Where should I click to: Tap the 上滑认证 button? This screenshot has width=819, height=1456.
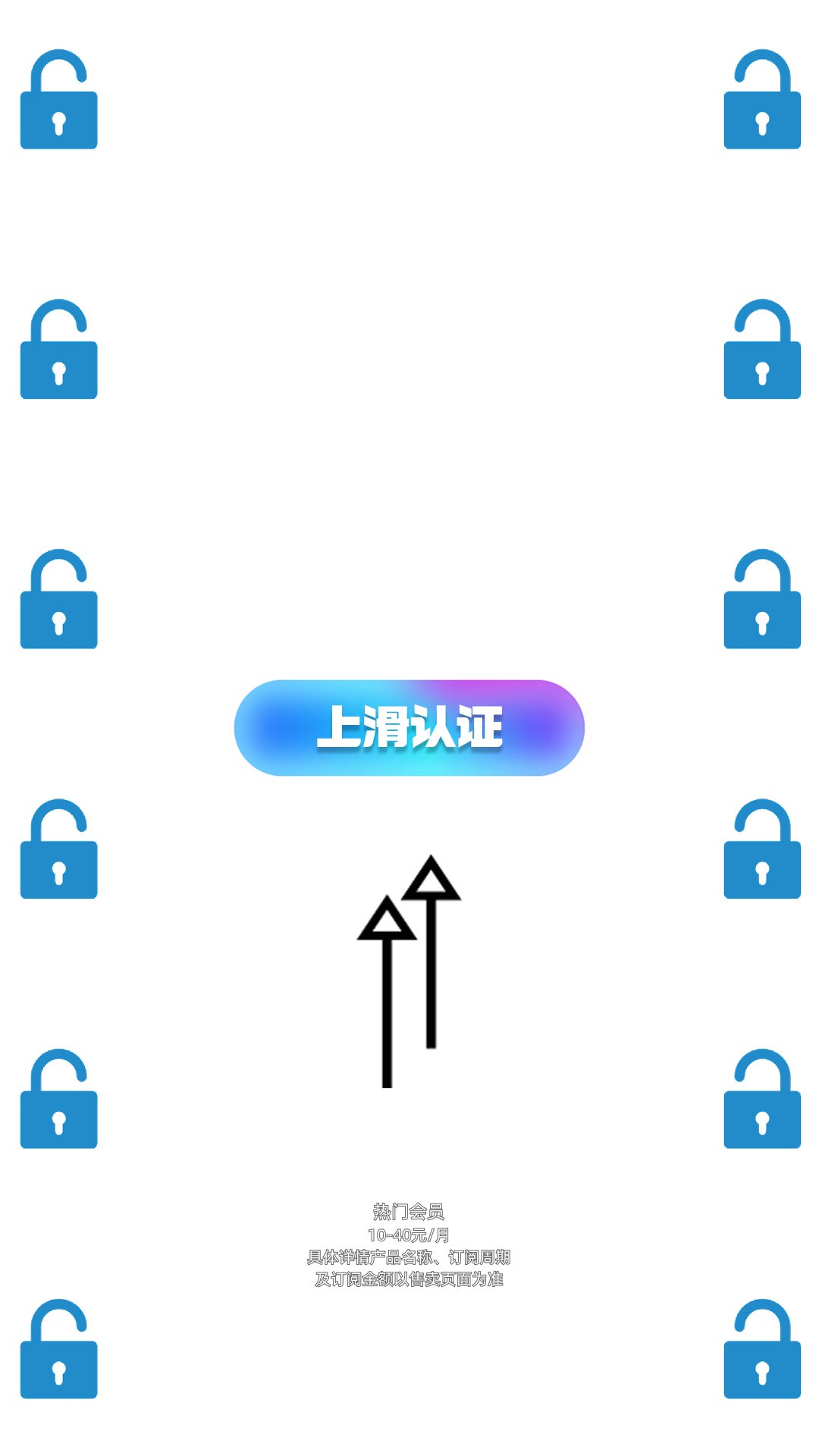click(409, 727)
